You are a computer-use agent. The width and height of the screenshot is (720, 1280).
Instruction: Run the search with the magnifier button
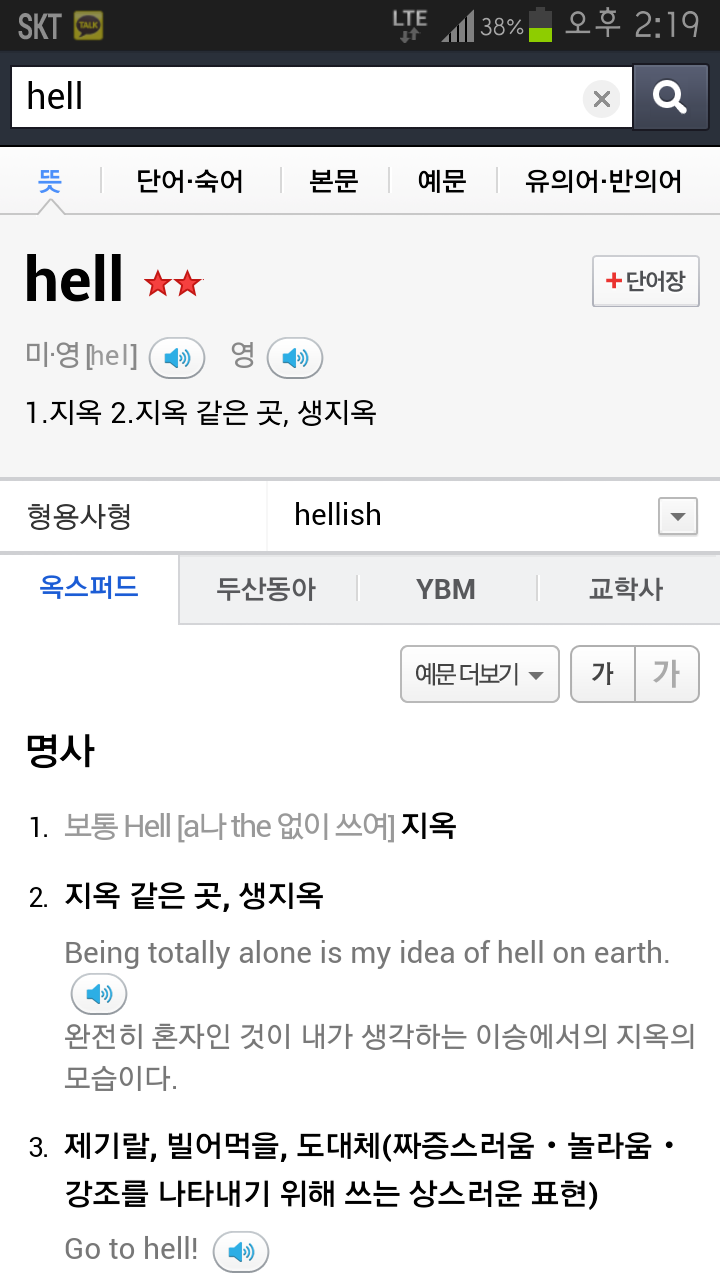click(669, 97)
